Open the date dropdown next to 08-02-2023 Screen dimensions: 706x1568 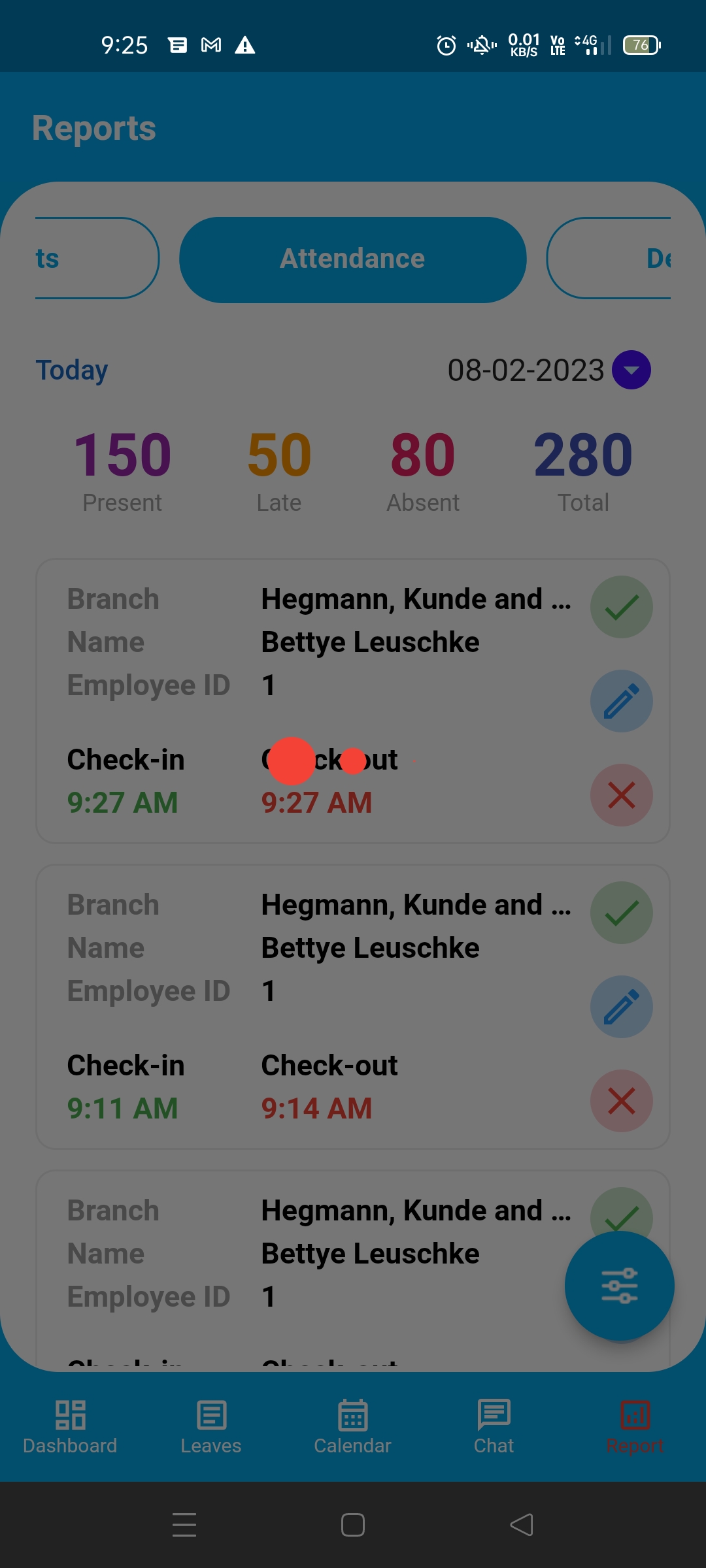pos(631,370)
